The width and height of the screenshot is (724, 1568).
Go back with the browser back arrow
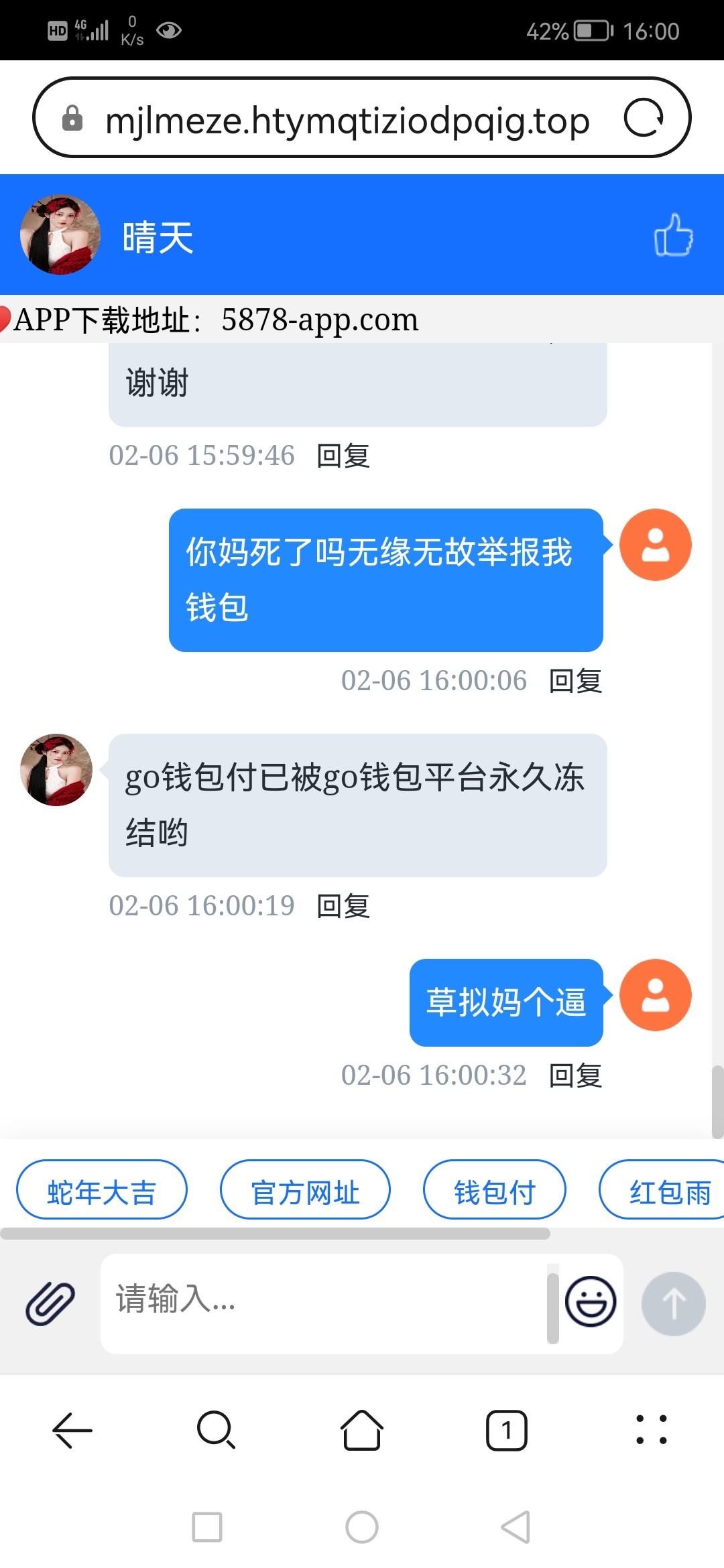coord(72,1431)
